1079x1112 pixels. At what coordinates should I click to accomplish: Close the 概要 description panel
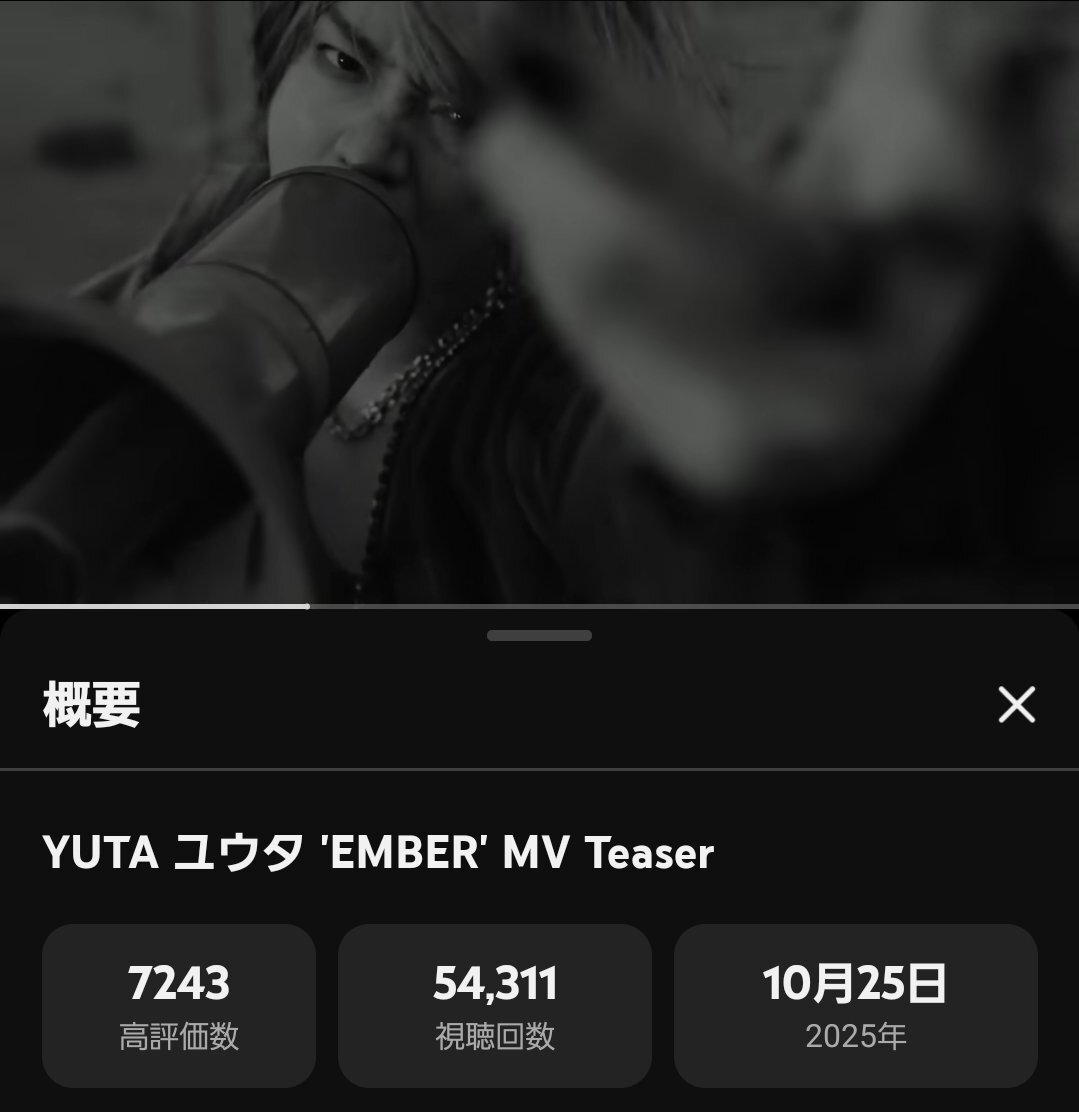tap(1016, 705)
